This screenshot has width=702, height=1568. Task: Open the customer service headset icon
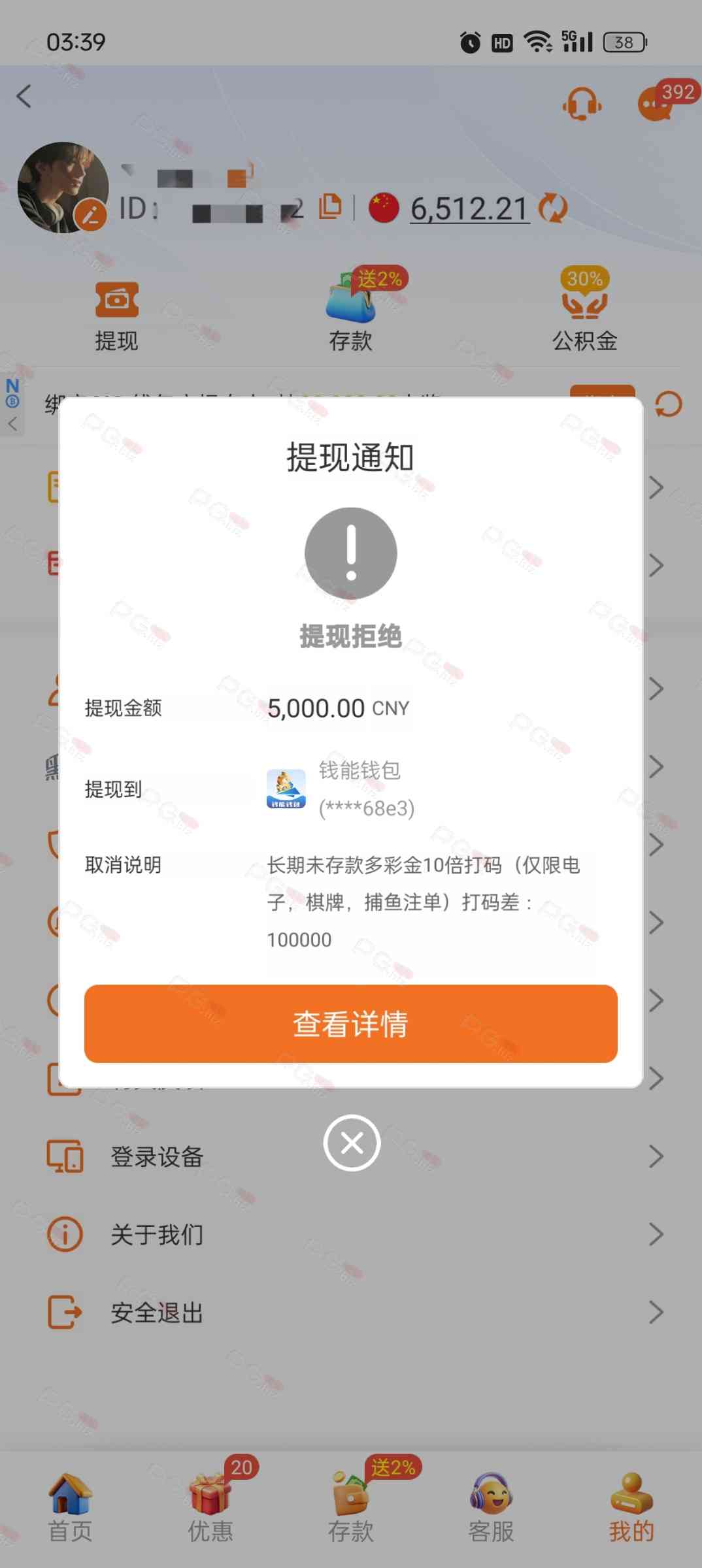[581, 103]
